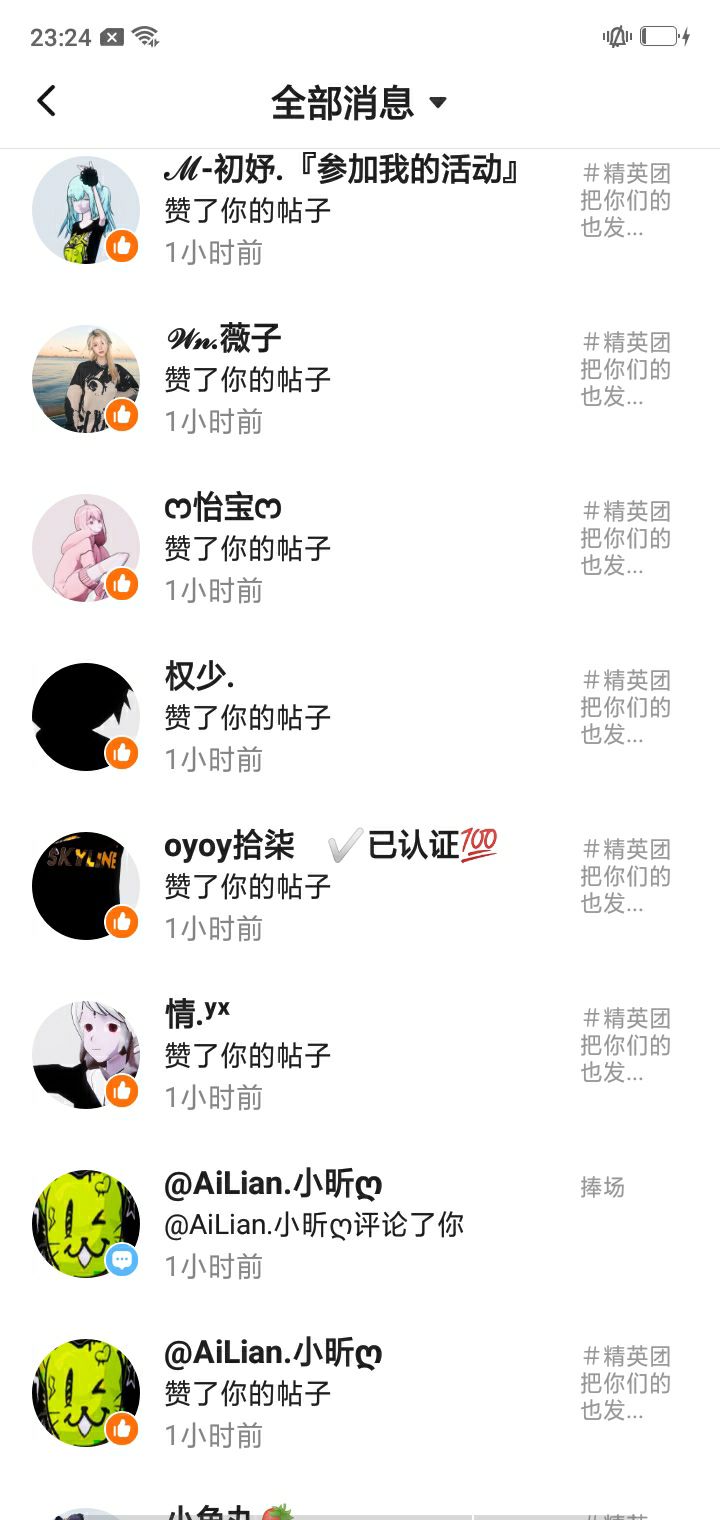Open the like notification from 怡宝
Screen dimensions: 720x1520
[360, 549]
